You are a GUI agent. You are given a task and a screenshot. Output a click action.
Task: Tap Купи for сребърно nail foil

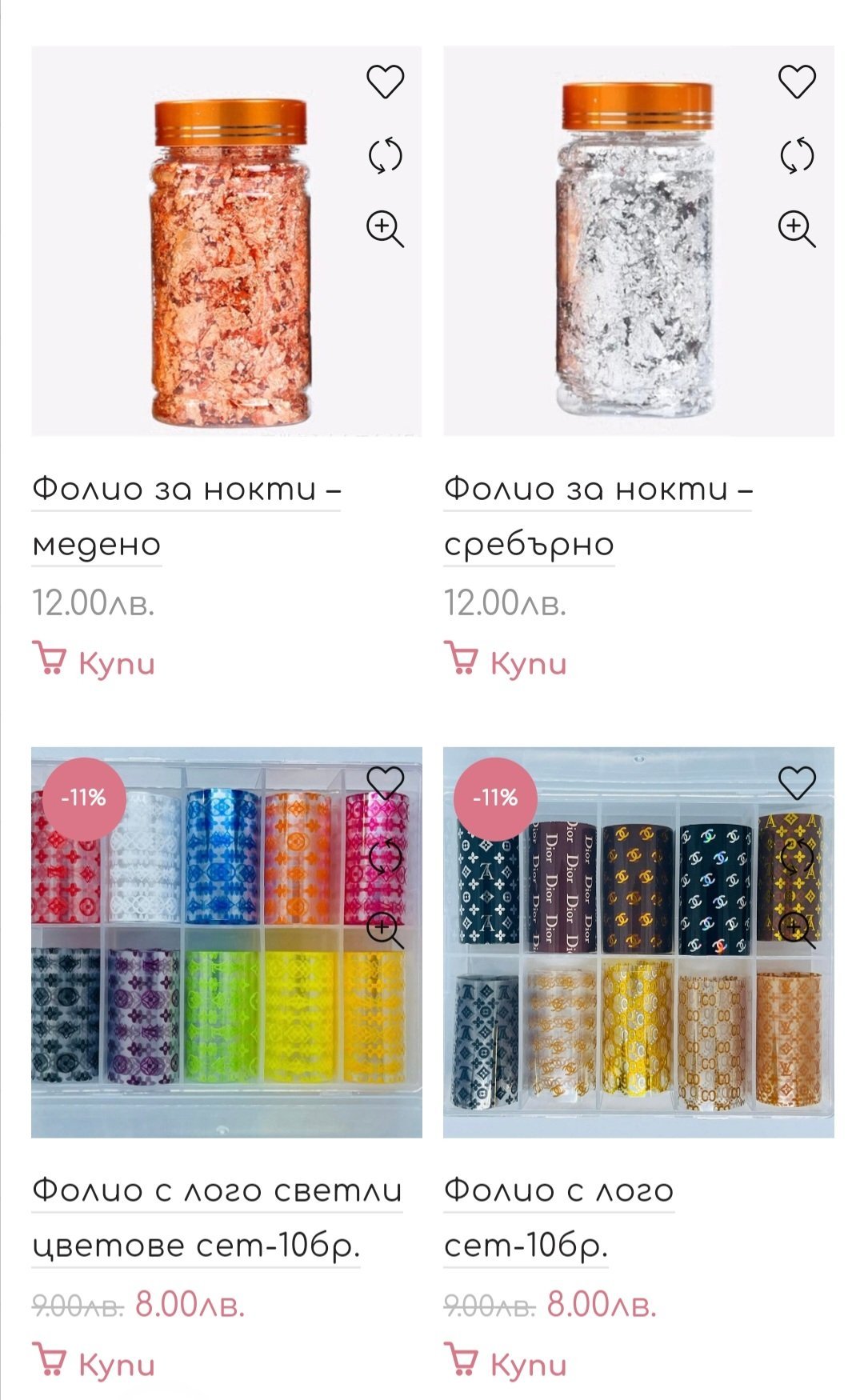506,662
